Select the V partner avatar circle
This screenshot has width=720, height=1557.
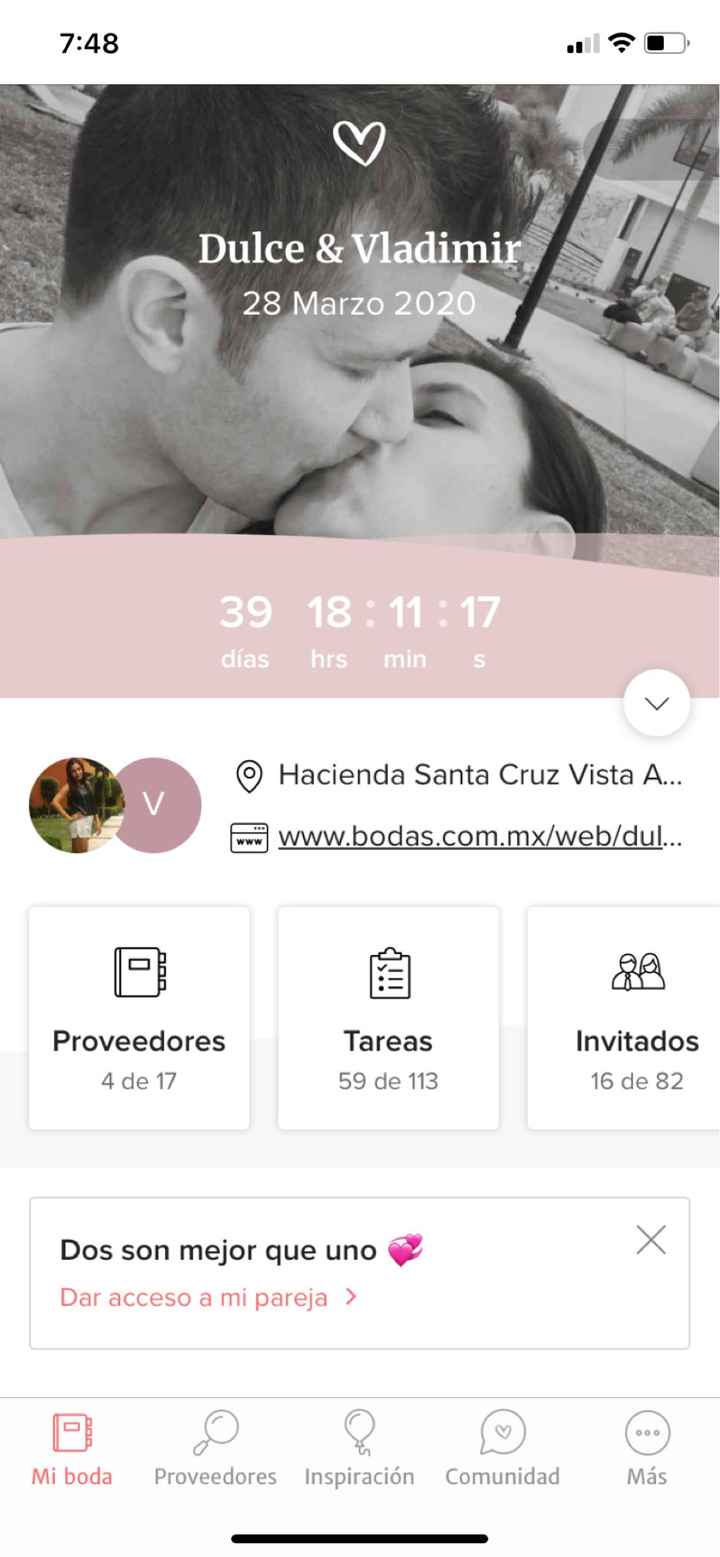pyautogui.click(x=155, y=805)
